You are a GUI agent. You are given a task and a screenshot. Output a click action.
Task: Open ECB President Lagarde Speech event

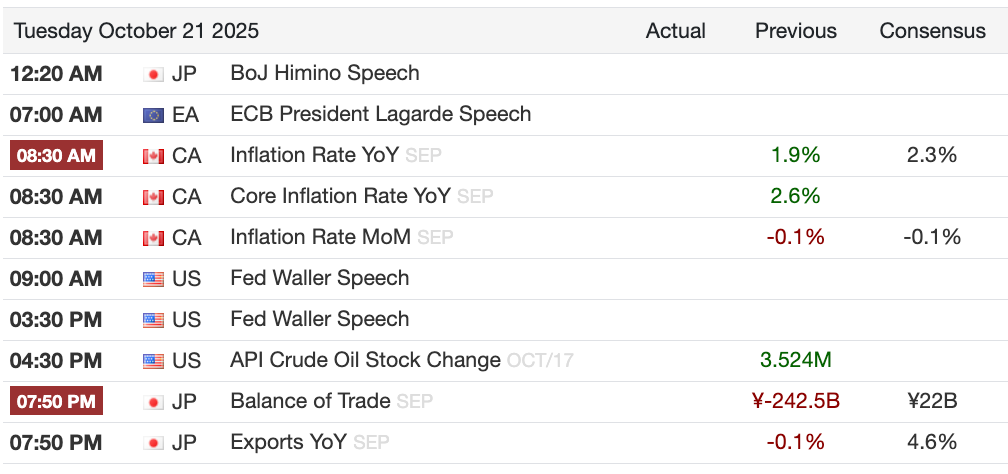click(381, 114)
